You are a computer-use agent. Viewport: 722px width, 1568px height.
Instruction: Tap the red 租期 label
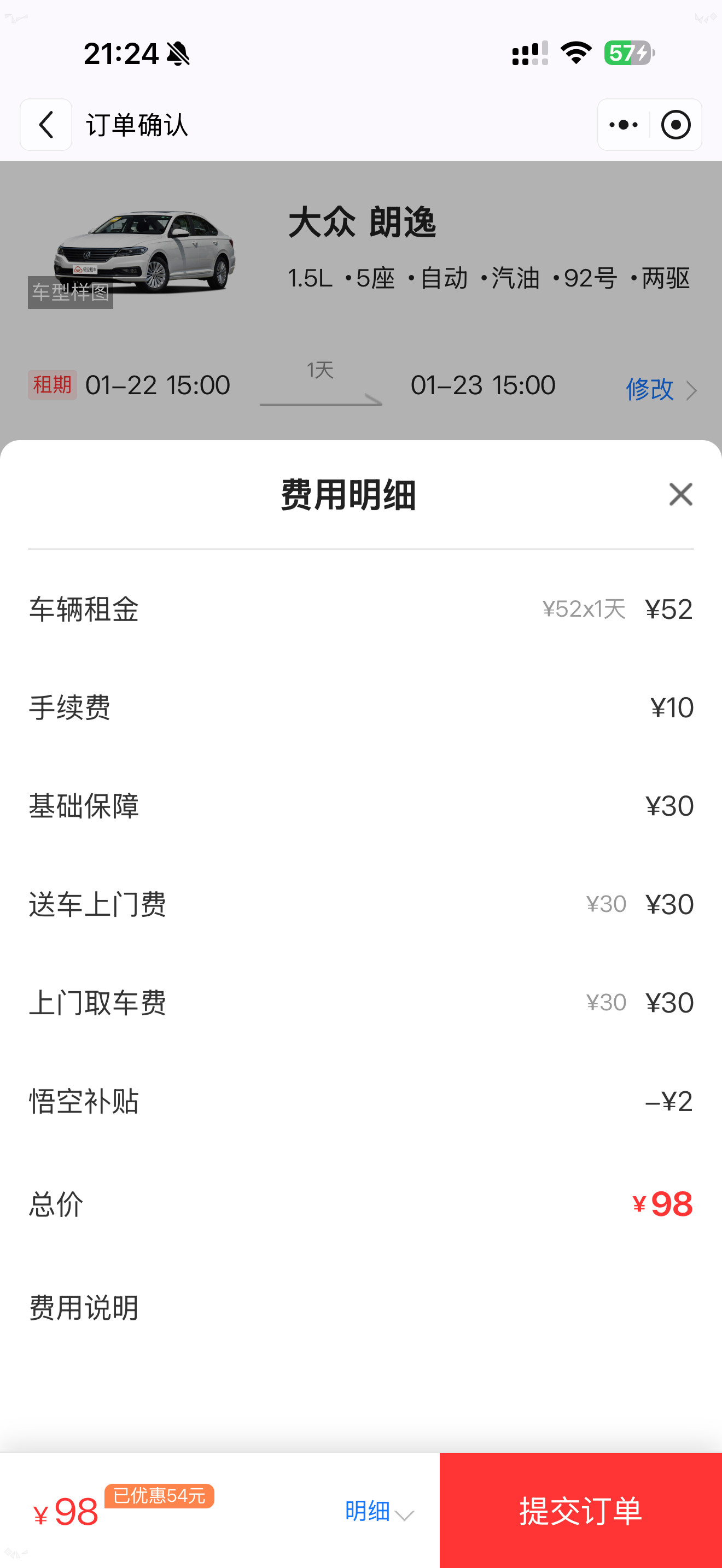pyautogui.click(x=53, y=385)
